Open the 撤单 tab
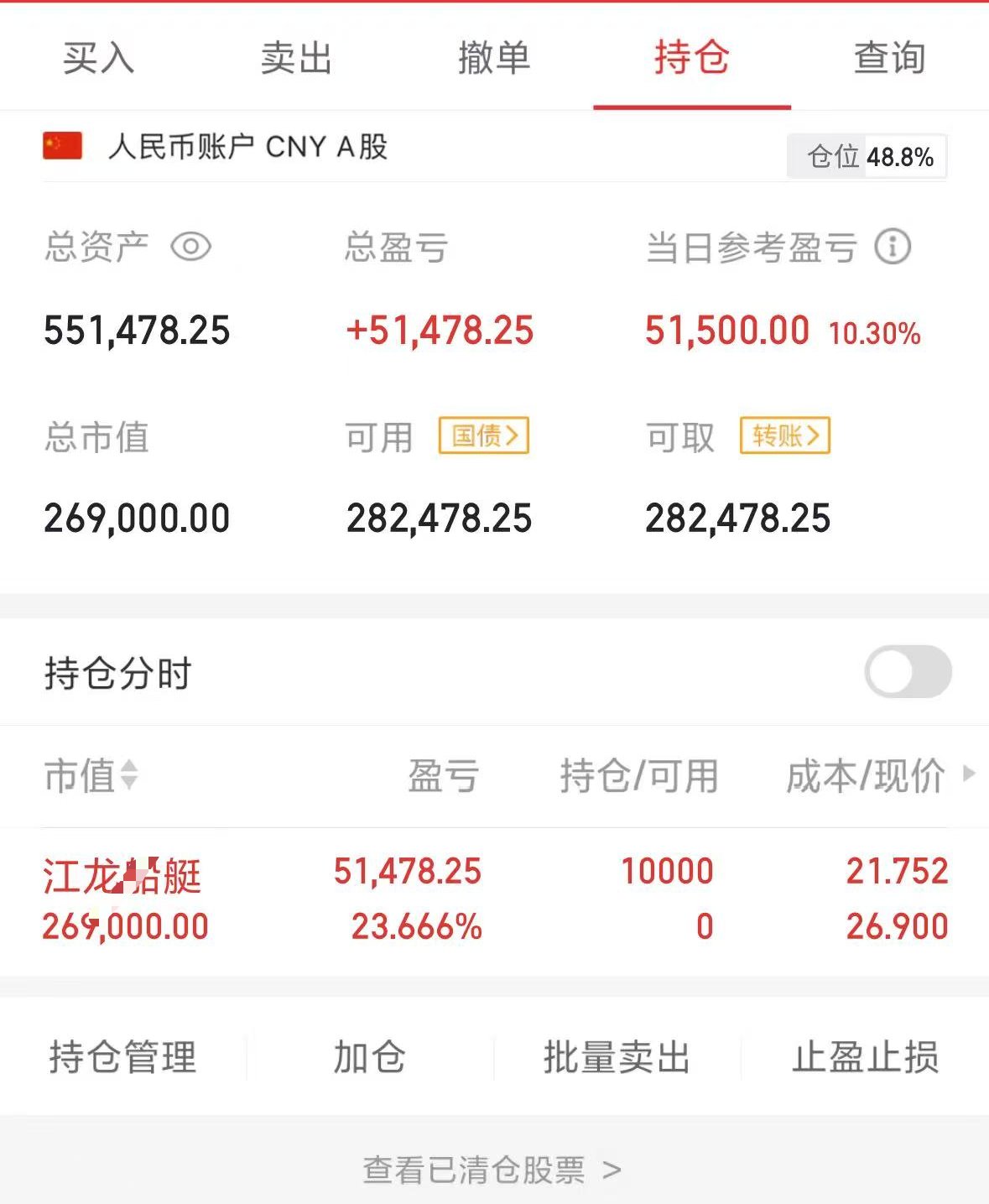This screenshot has height=1204, width=989. tap(494, 58)
